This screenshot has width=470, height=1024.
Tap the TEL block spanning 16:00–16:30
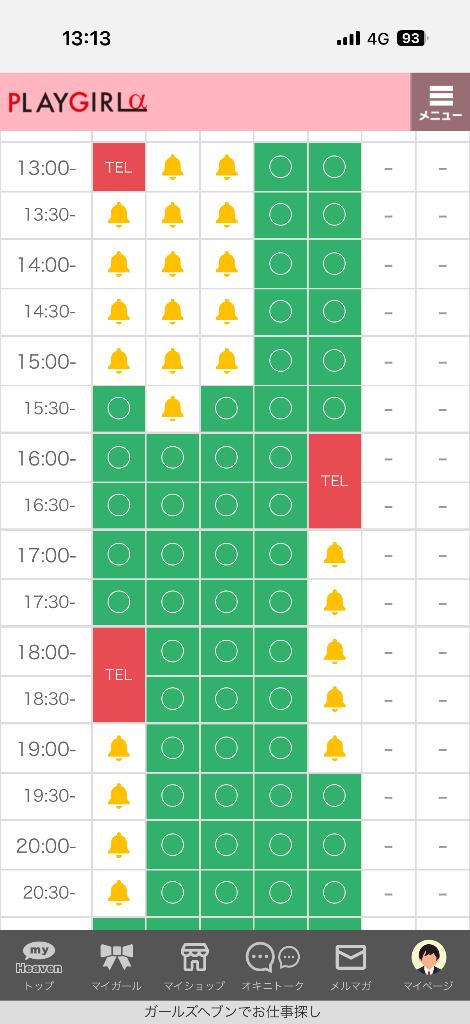(x=335, y=481)
